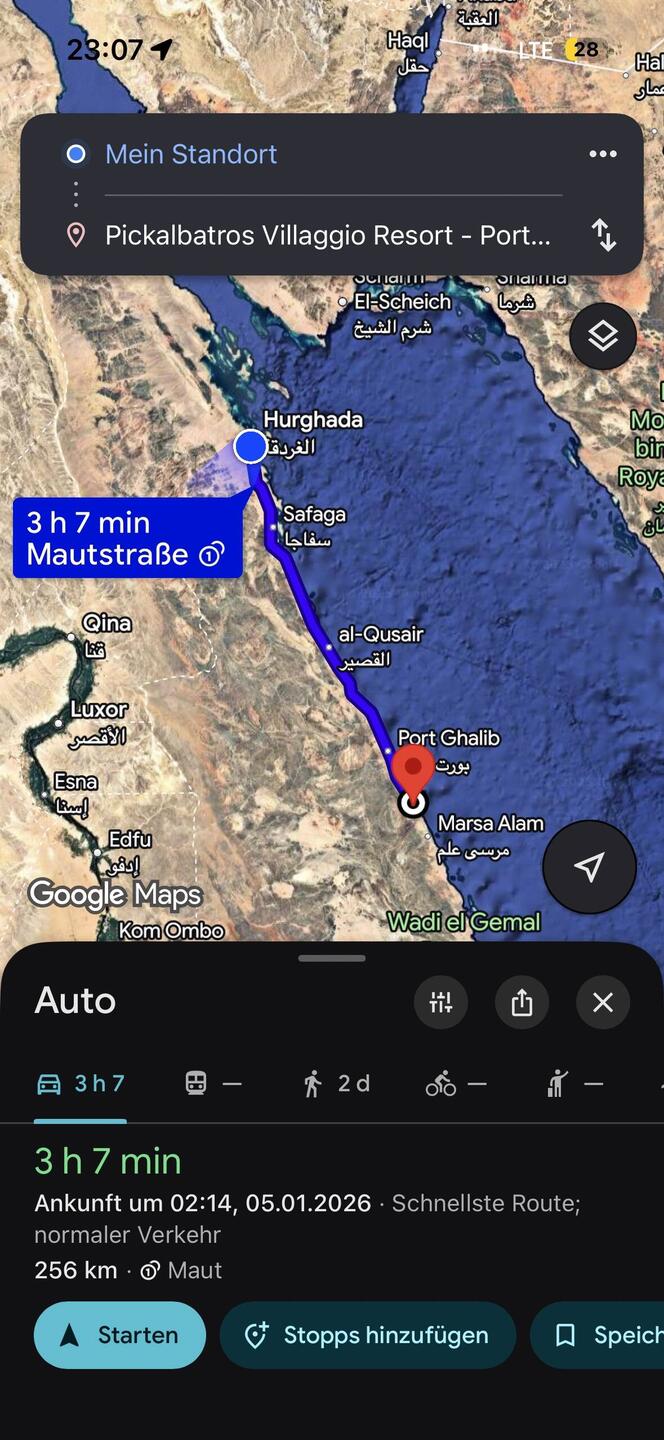
Task: Select the car travel mode tab
Action: click(x=80, y=1084)
